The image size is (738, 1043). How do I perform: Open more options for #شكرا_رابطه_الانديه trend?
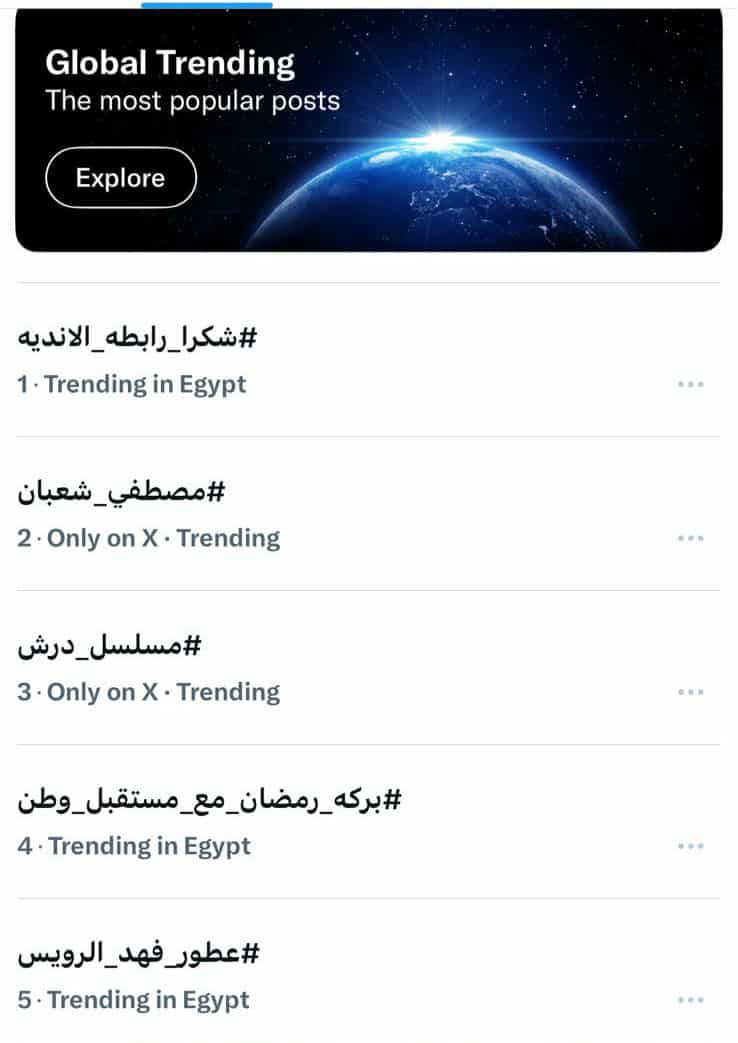click(x=691, y=384)
